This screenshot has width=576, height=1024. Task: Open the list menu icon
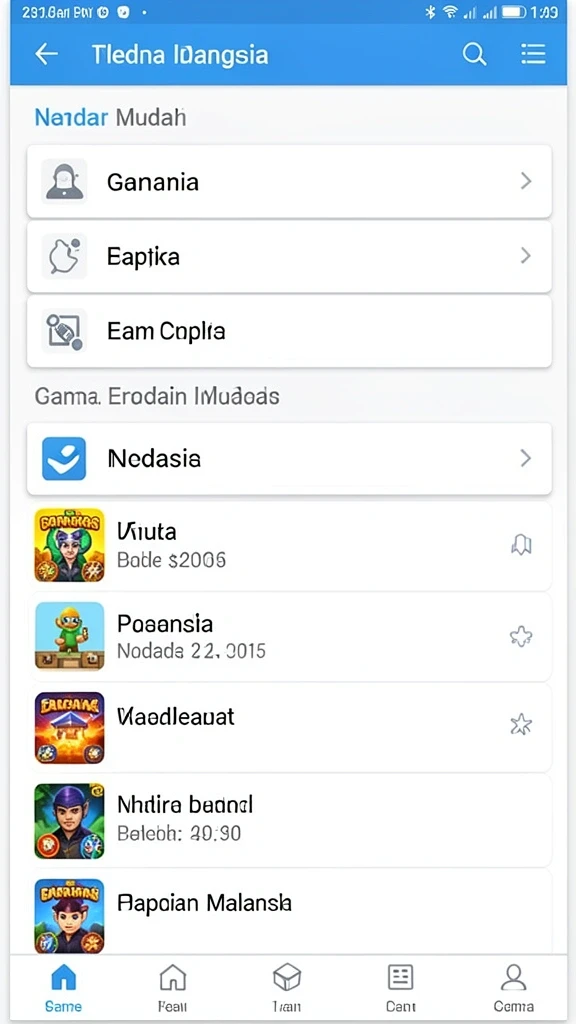tap(533, 54)
